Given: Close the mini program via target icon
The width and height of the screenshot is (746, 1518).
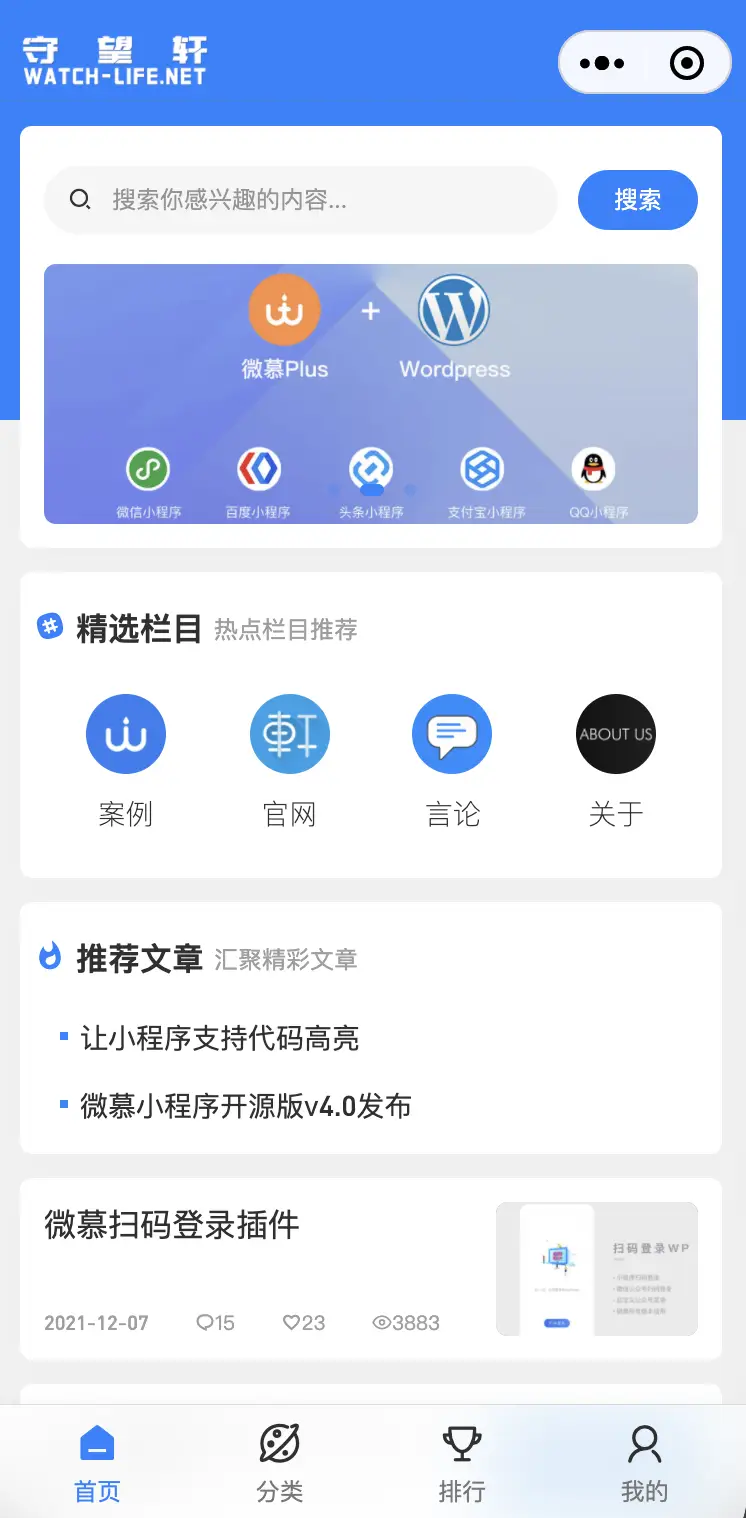Looking at the screenshot, I should 687,63.
